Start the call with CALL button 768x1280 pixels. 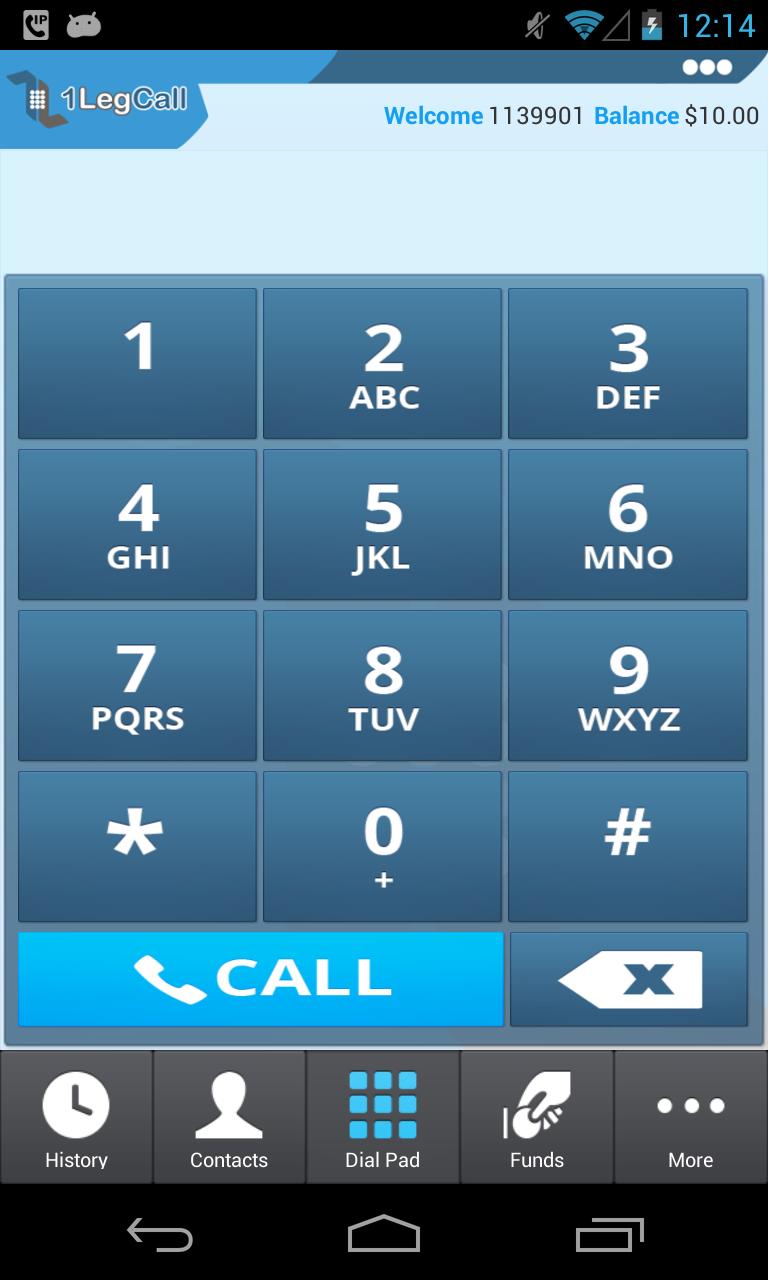pyautogui.click(x=261, y=979)
